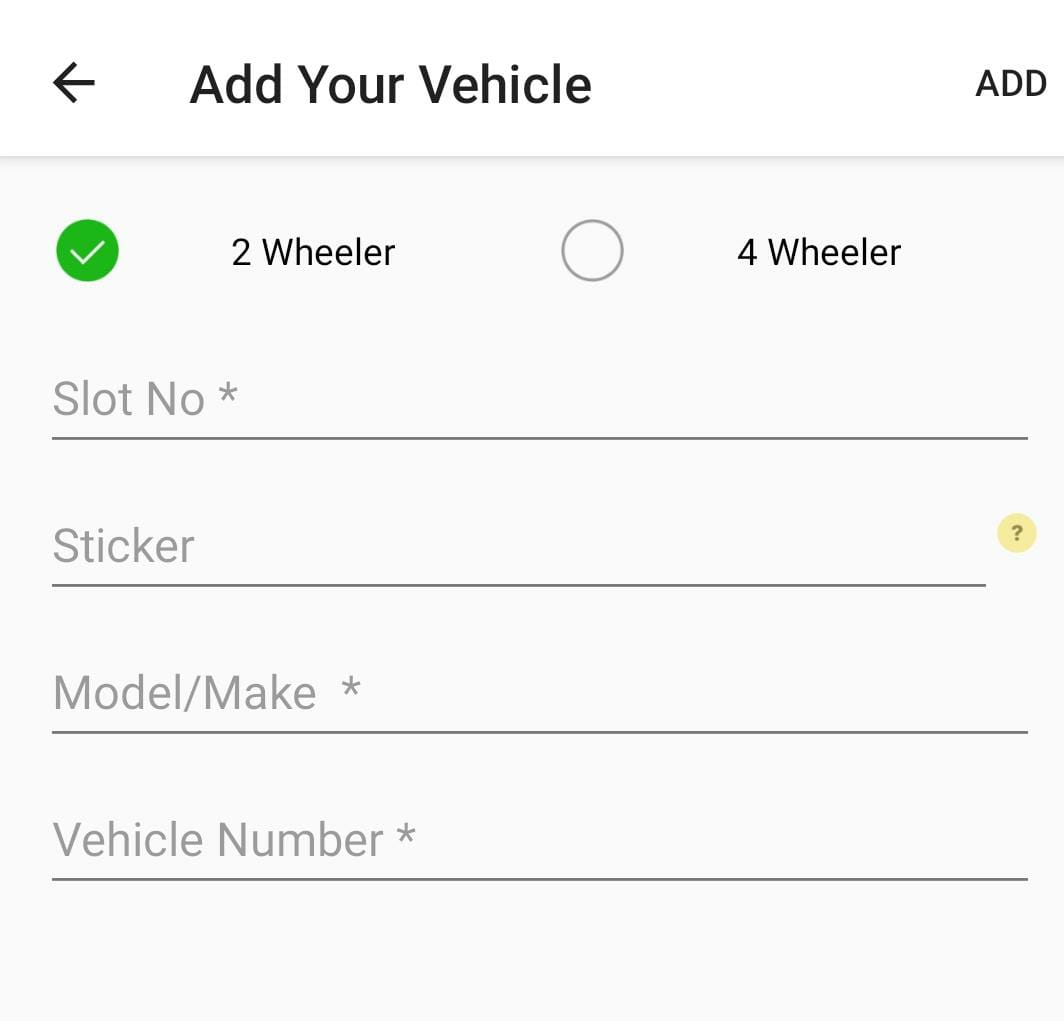Tap the Vehicle Number field
Viewport: 1064px width, 1021px height.
[x=538, y=840]
